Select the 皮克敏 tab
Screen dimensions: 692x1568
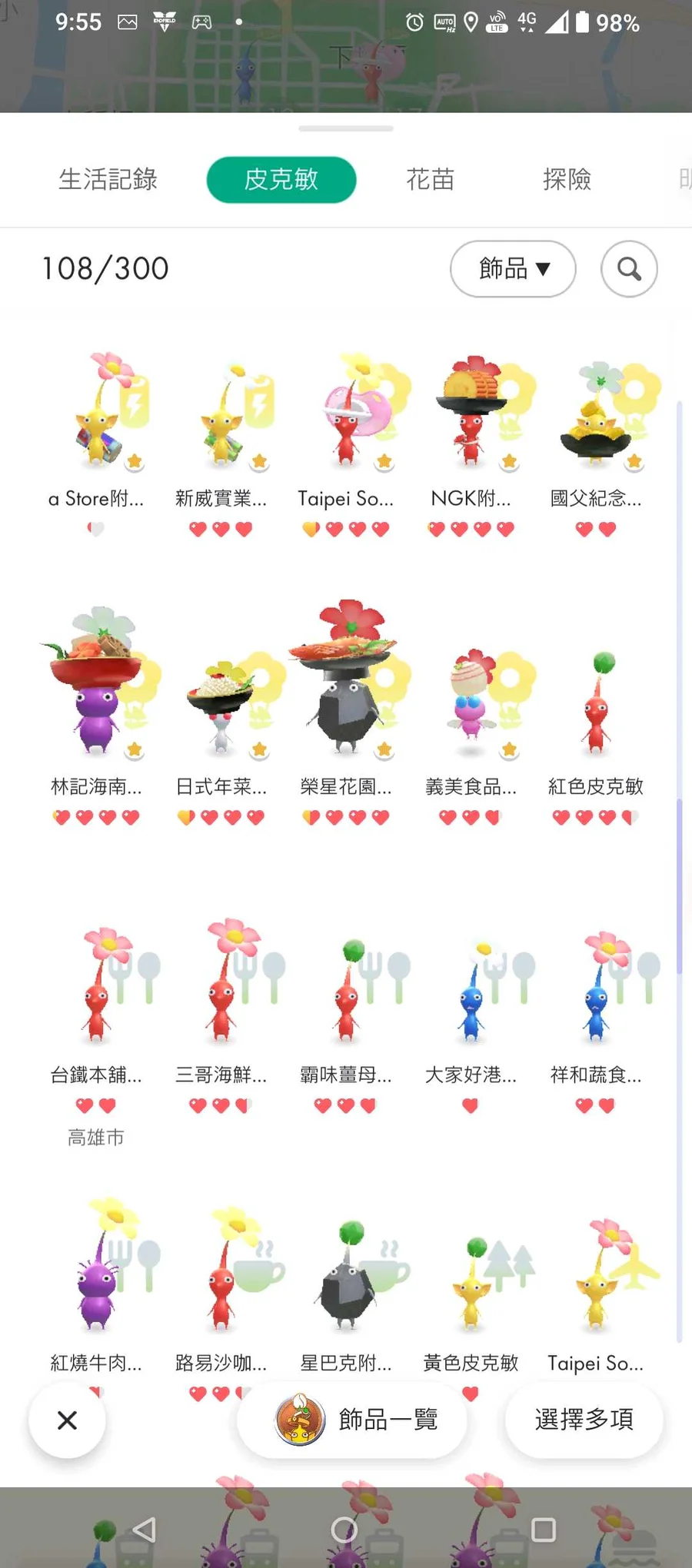(281, 180)
